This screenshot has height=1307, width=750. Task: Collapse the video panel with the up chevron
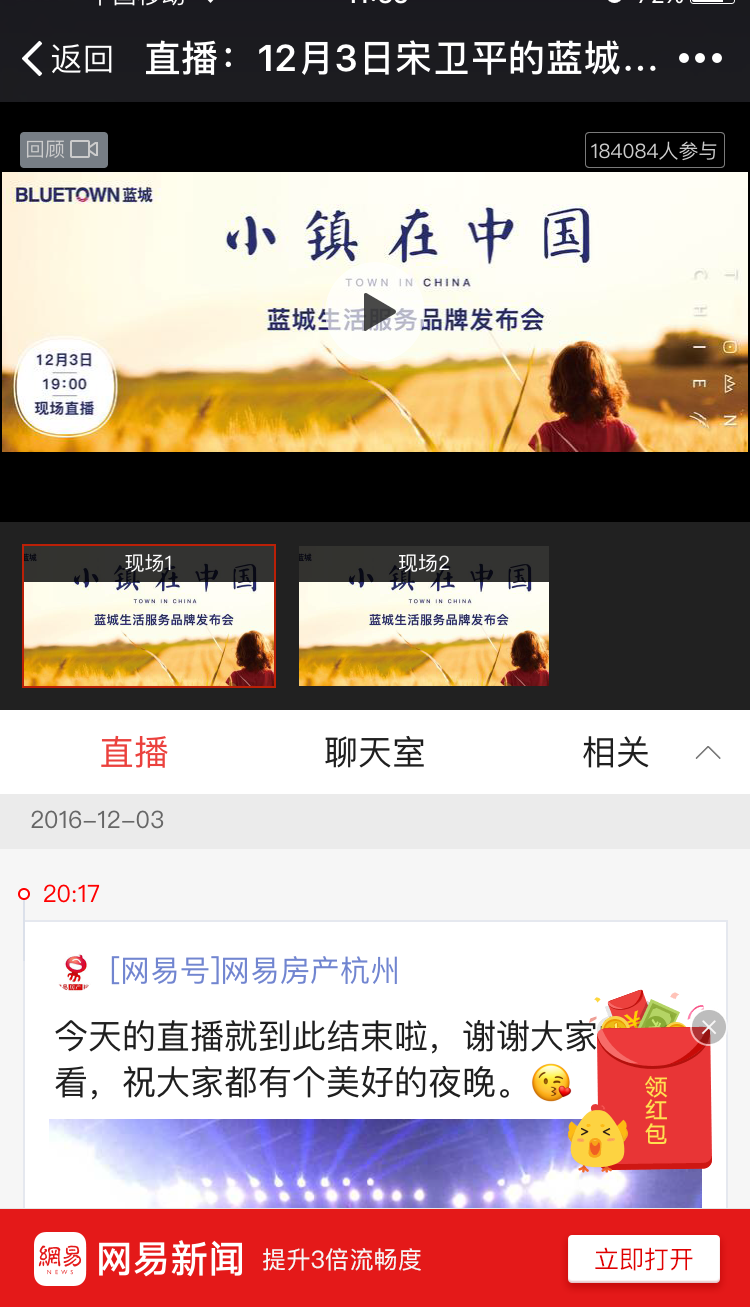pos(708,753)
